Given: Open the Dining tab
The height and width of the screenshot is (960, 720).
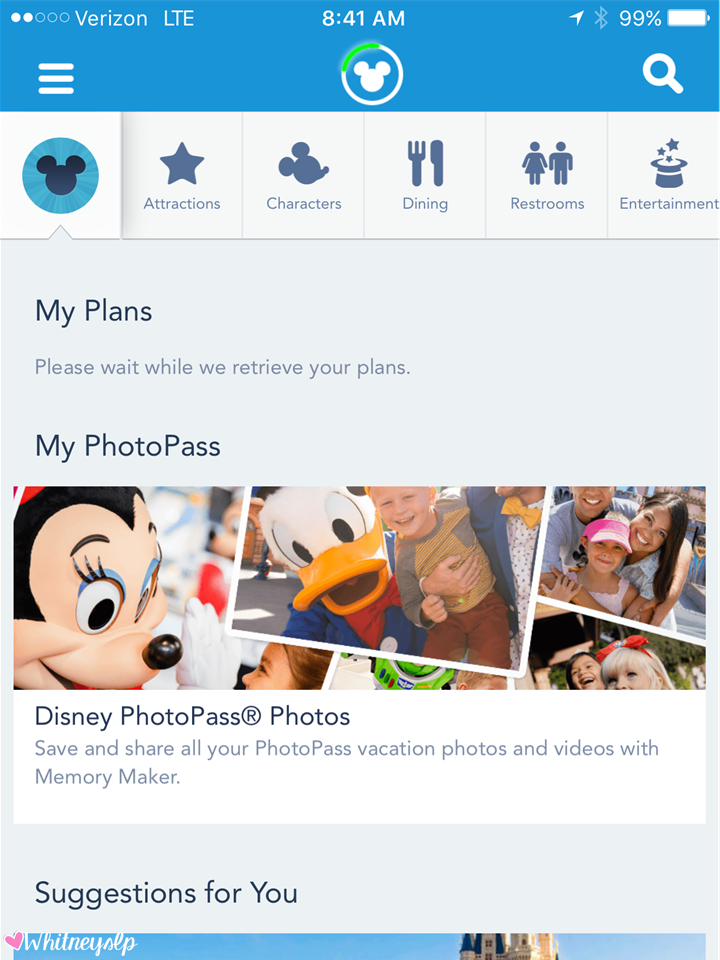Looking at the screenshot, I should click(425, 176).
